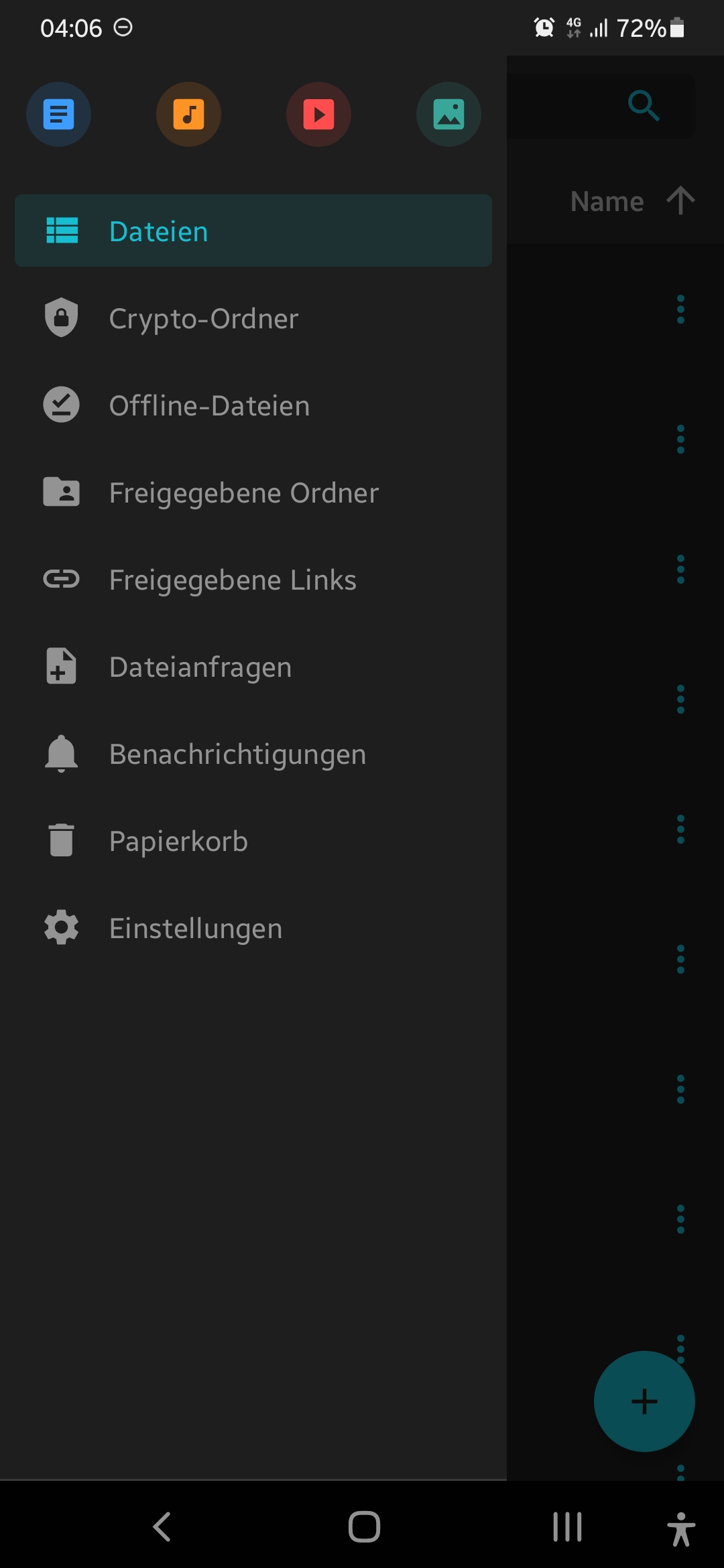Open the Einstellungen gear icon
Image resolution: width=724 pixels, height=1568 pixels.
[x=61, y=927]
